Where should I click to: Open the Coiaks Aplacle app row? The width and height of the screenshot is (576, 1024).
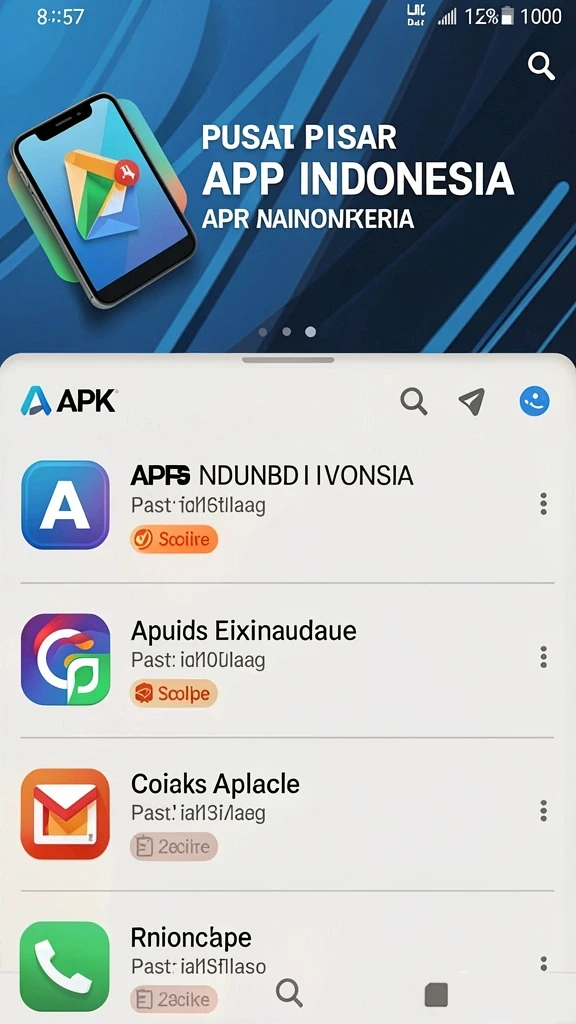(x=287, y=814)
